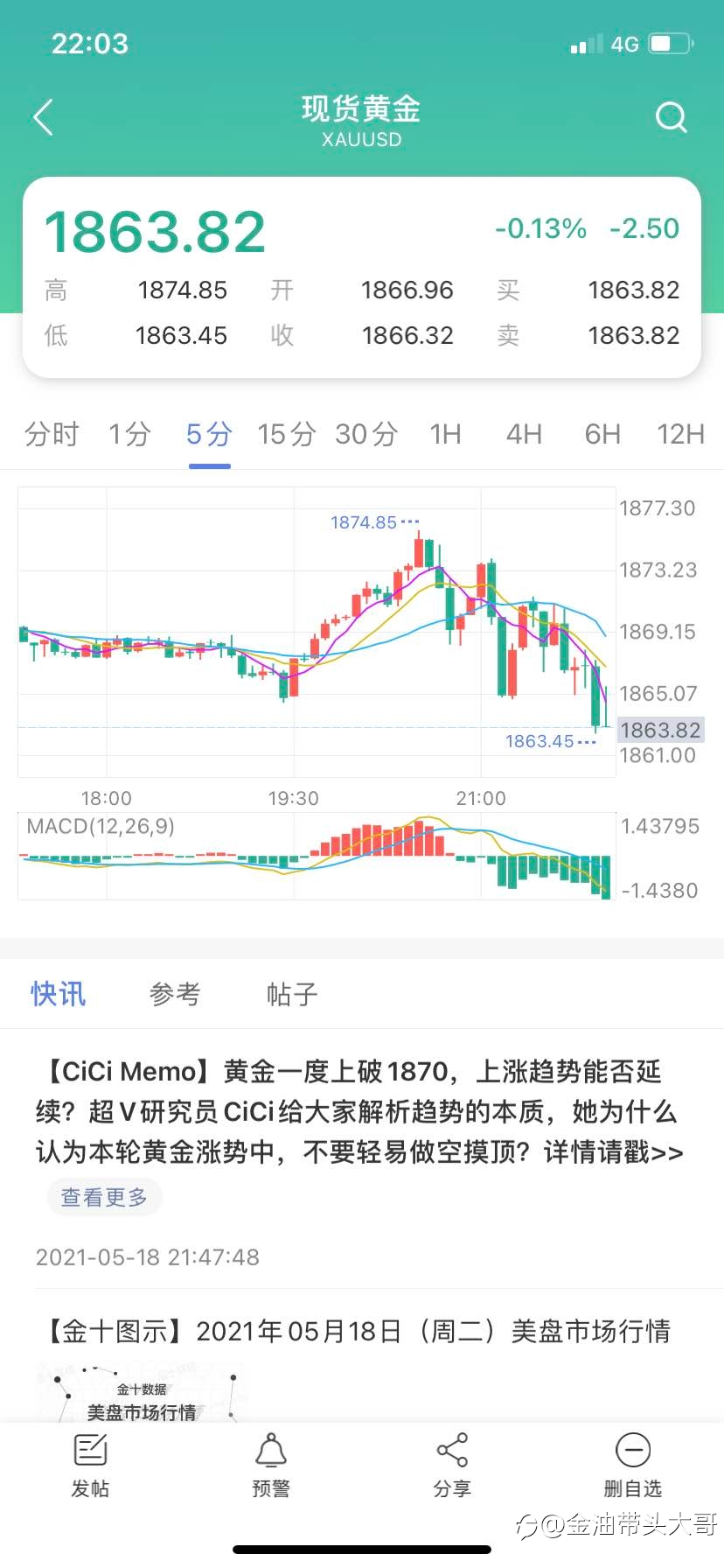The image size is (724, 1568).
Task: Select the 15分 chart interval
Action: (x=286, y=434)
